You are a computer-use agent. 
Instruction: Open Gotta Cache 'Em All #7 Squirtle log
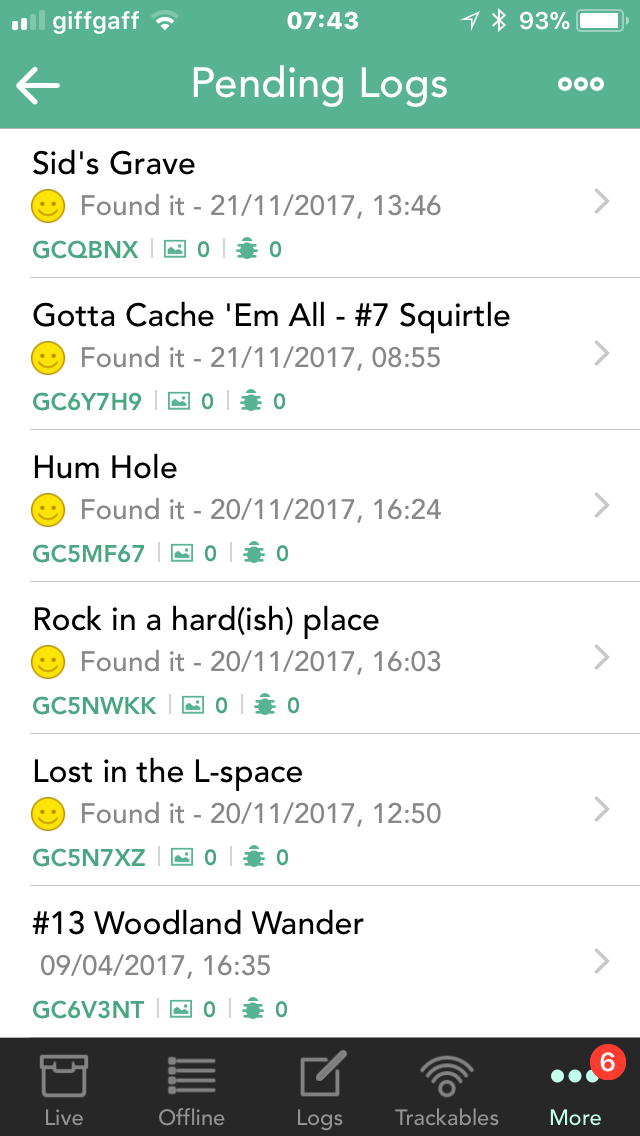pos(320,354)
